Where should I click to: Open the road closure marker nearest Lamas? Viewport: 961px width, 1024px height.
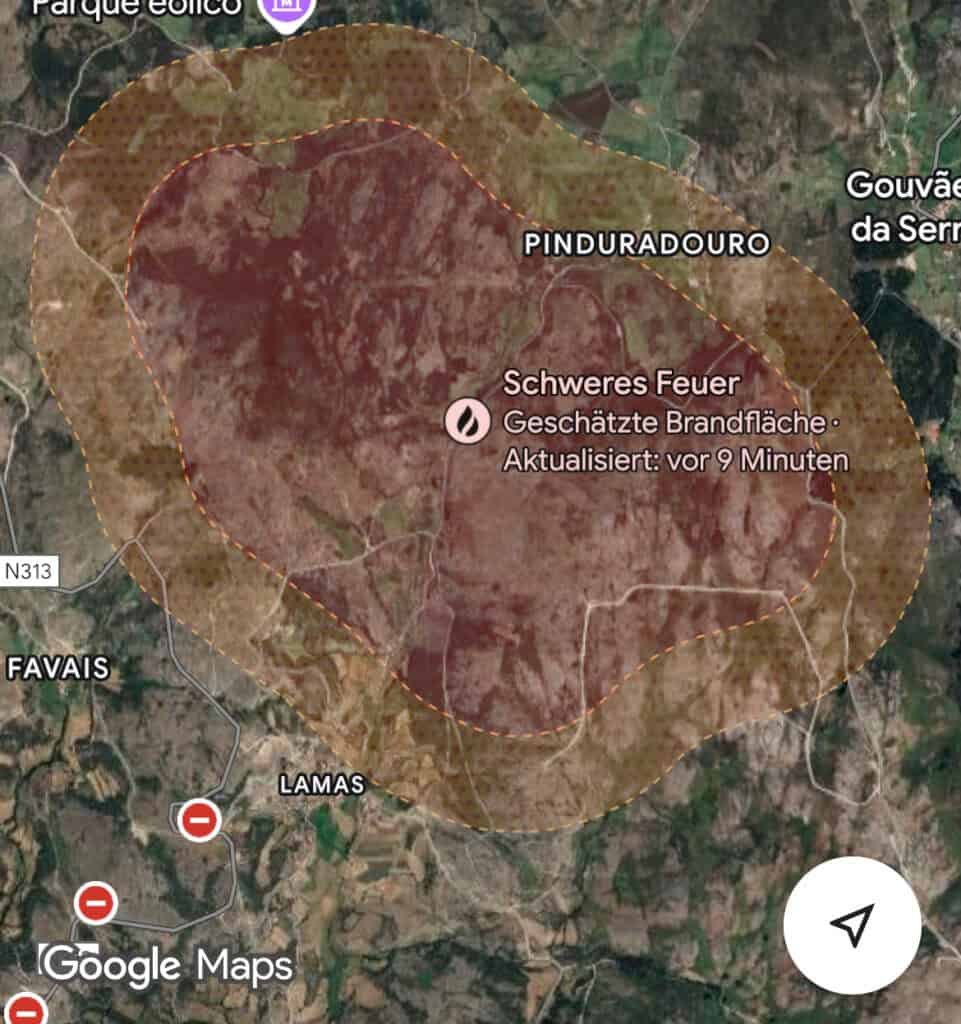[199, 821]
